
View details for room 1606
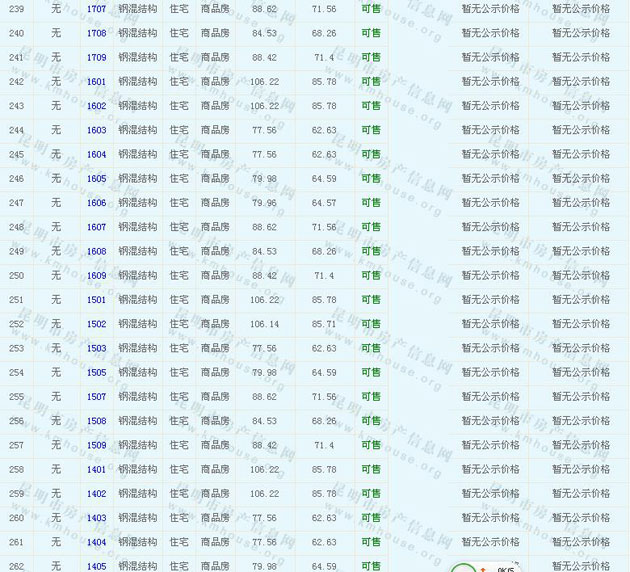(x=96, y=203)
